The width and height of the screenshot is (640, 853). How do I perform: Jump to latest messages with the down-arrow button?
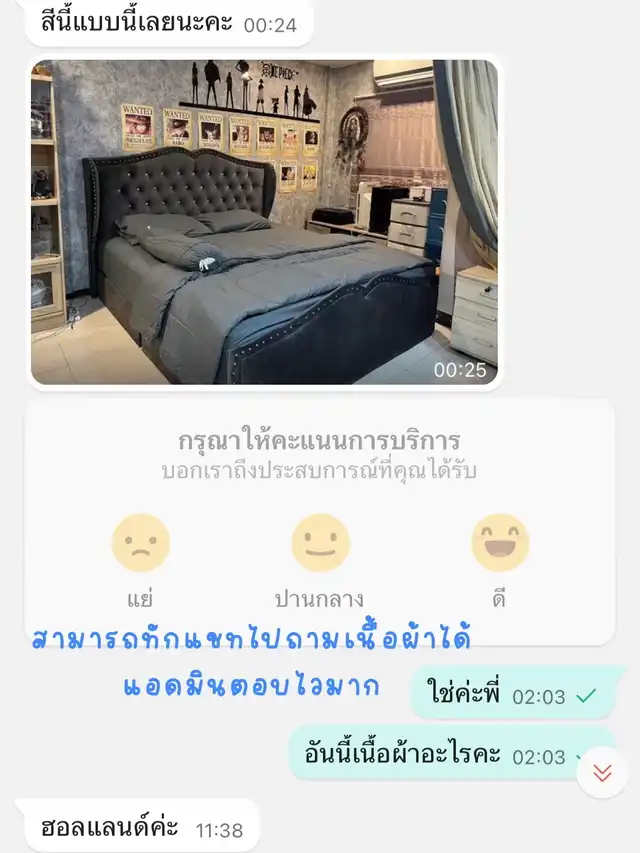coord(602,773)
